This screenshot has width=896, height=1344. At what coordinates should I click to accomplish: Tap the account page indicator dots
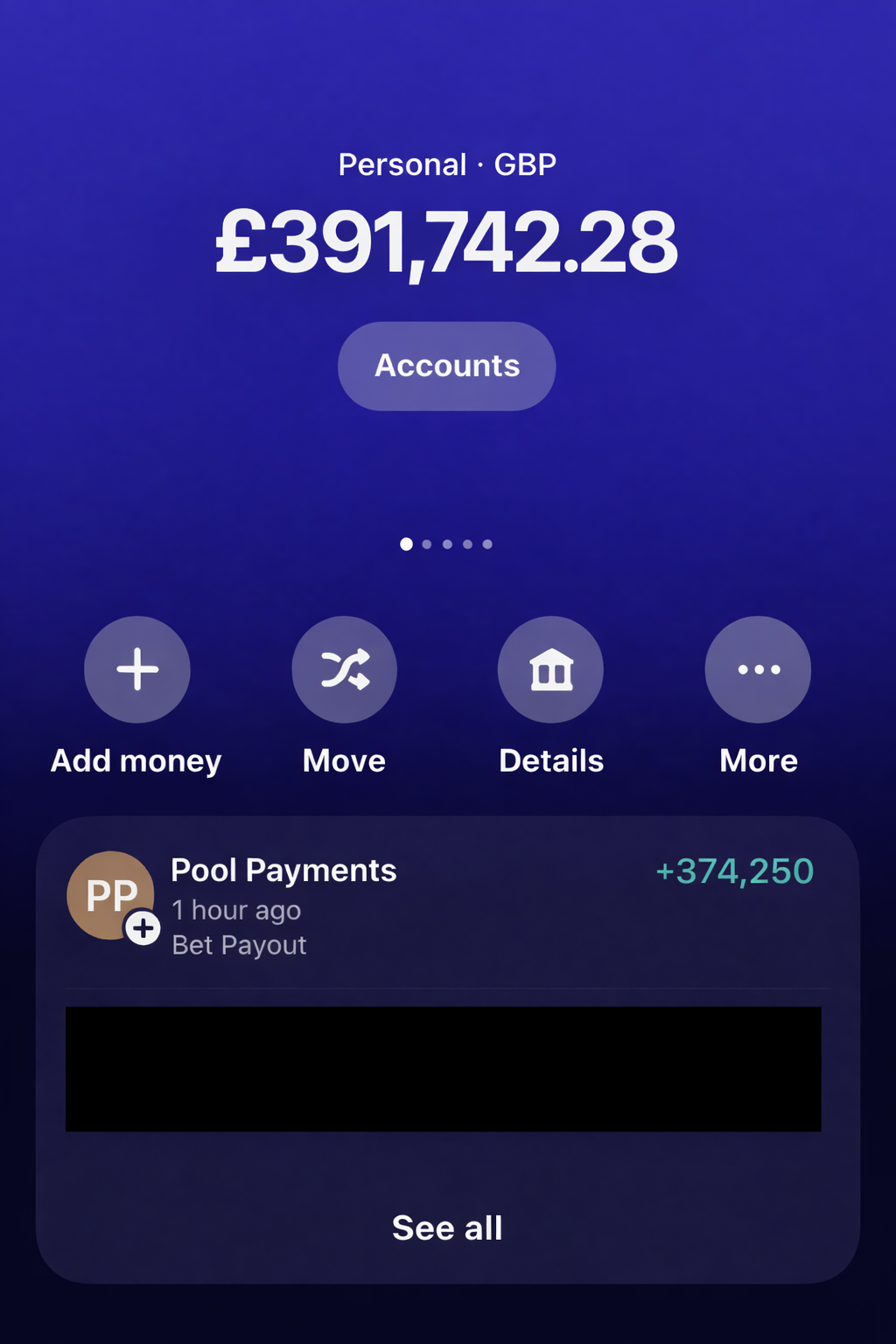pos(446,544)
